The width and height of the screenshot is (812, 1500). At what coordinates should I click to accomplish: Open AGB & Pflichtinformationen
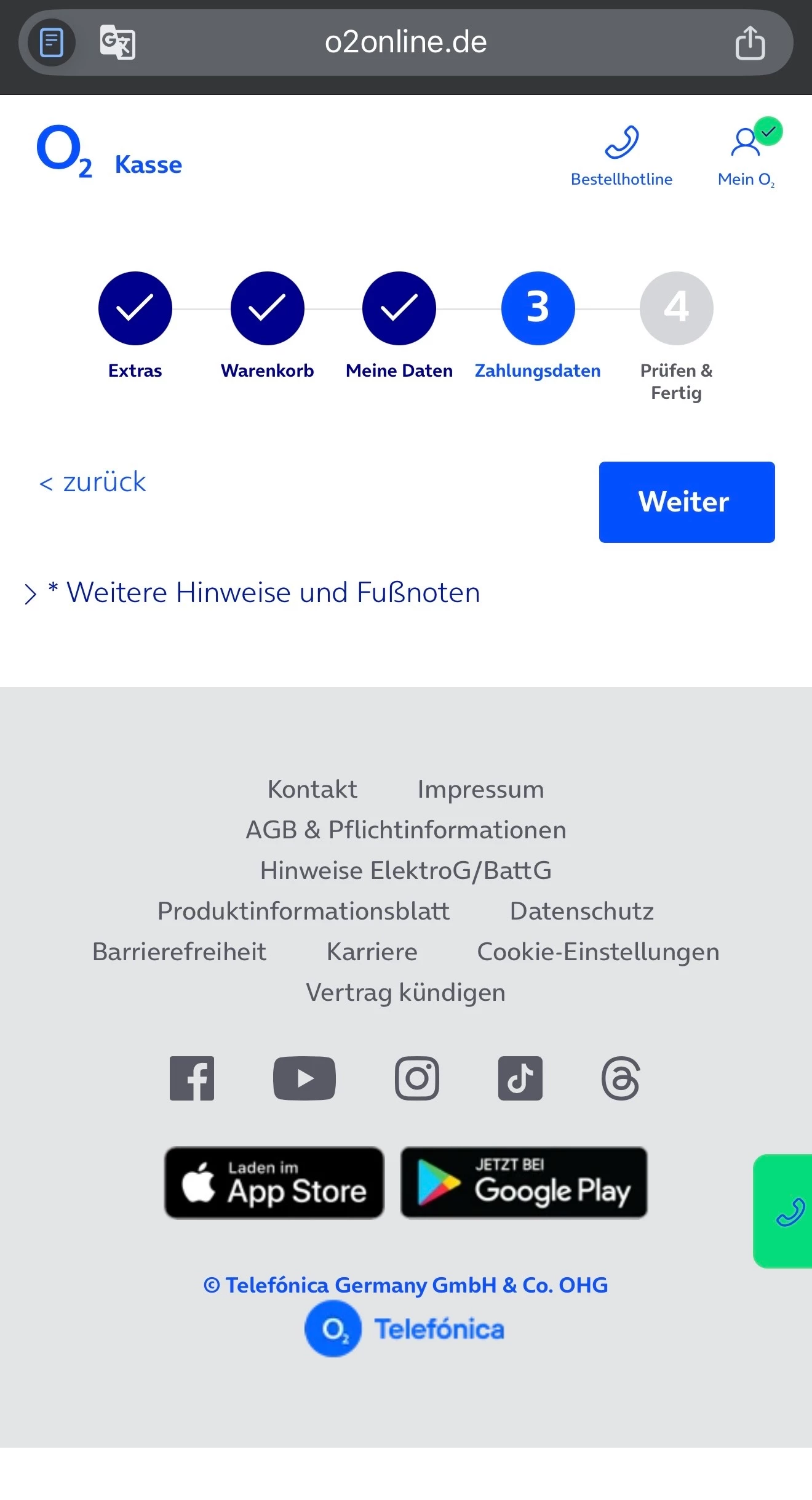(x=406, y=830)
